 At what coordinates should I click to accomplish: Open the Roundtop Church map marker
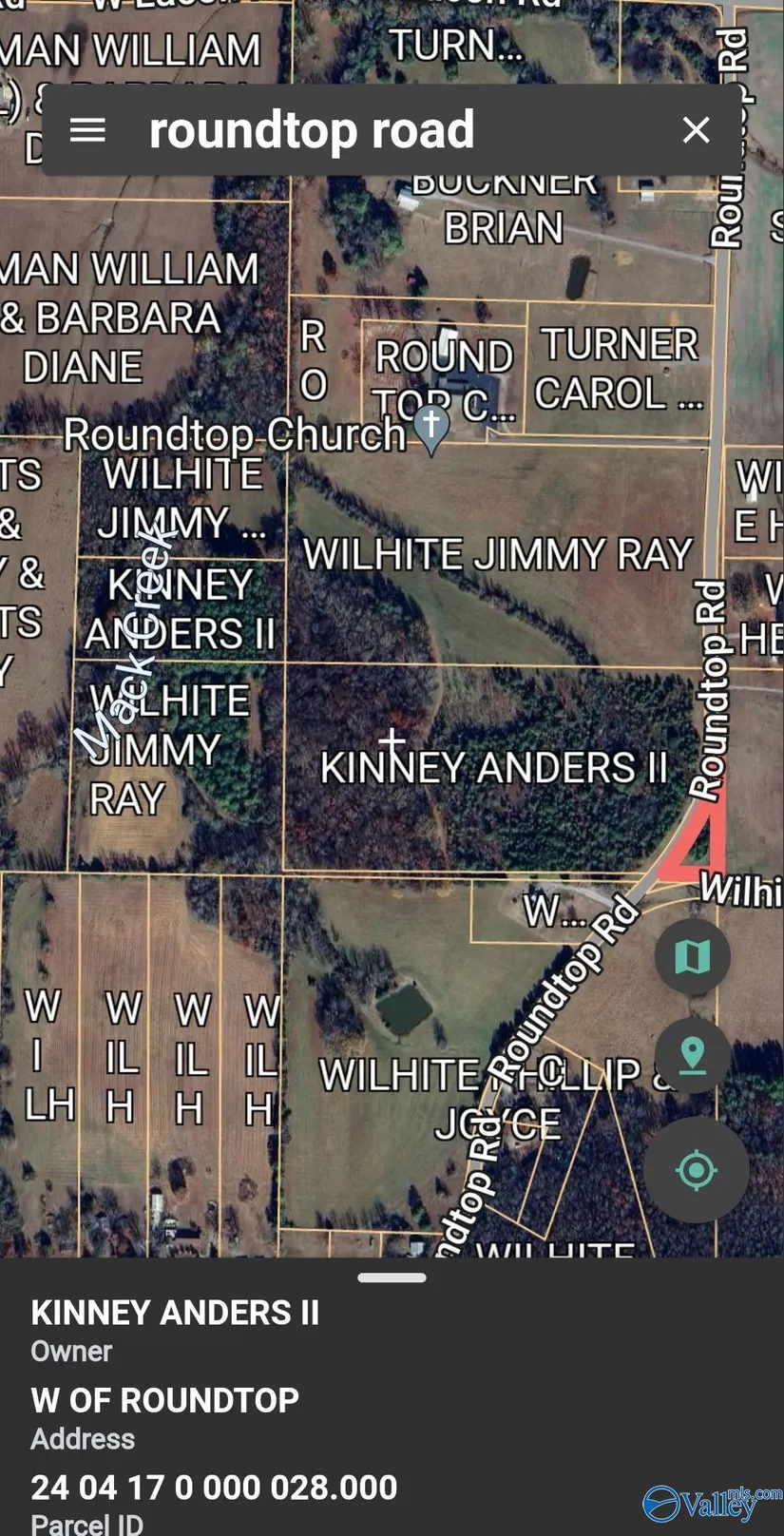tap(431, 426)
